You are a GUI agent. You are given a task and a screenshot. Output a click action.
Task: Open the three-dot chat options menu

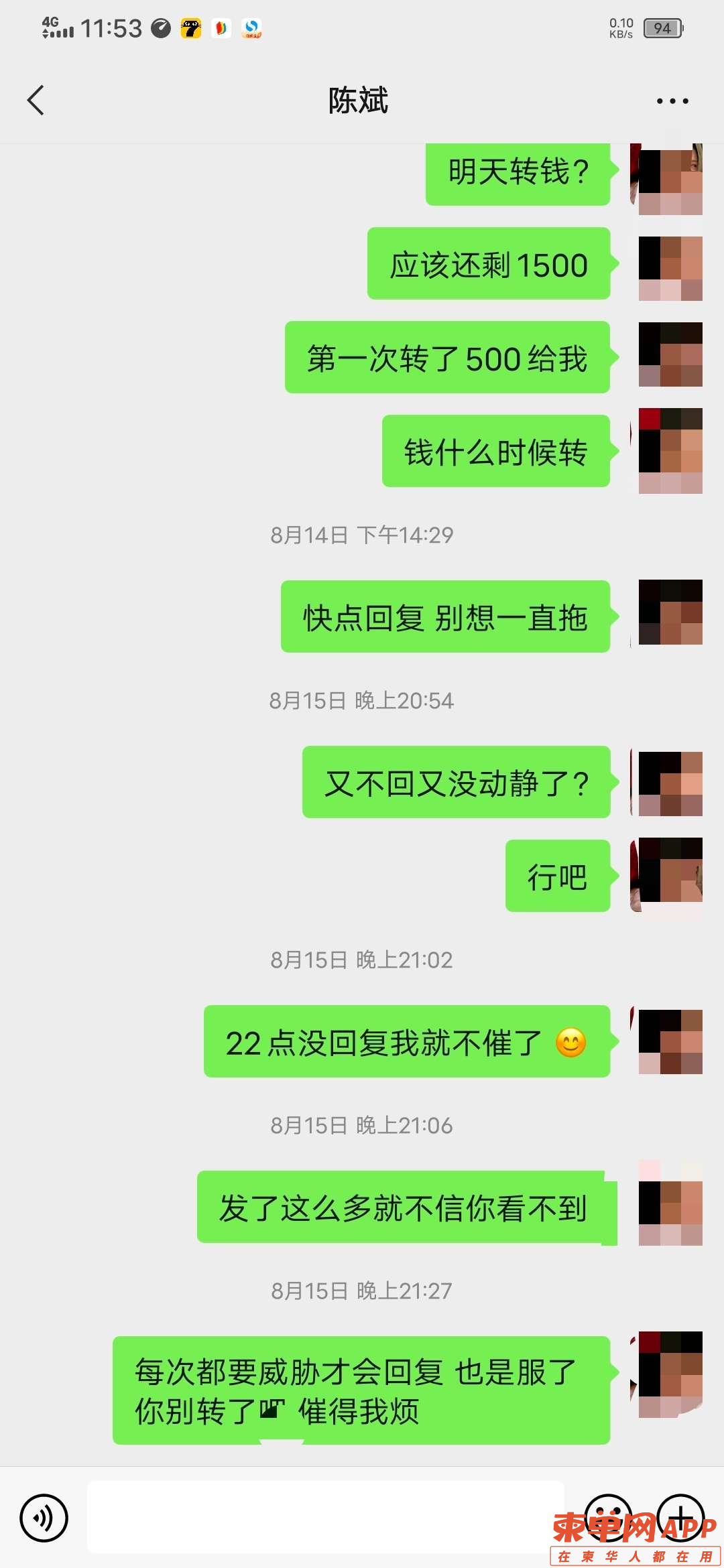(672, 101)
